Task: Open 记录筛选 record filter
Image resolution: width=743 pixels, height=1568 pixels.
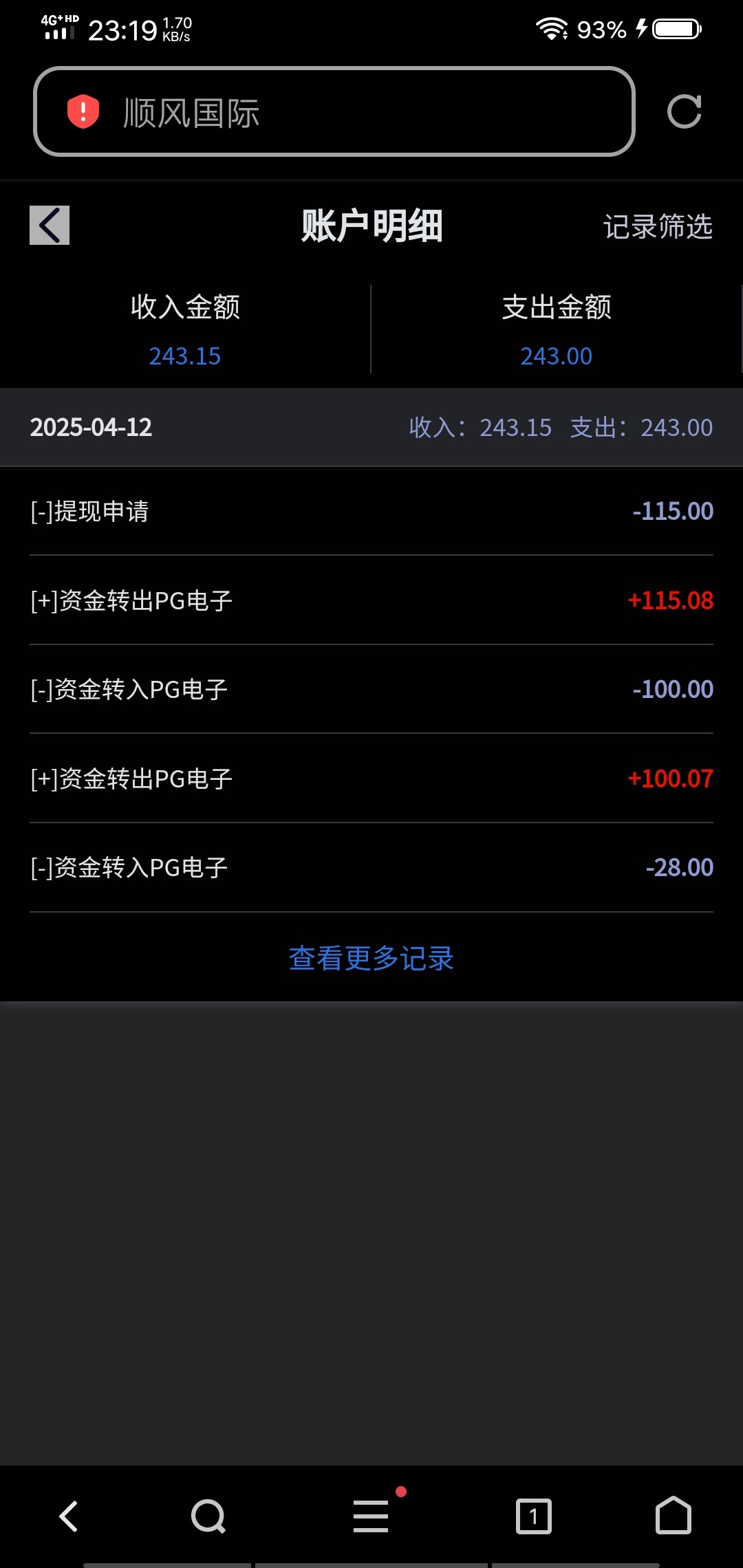Action: 658,226
